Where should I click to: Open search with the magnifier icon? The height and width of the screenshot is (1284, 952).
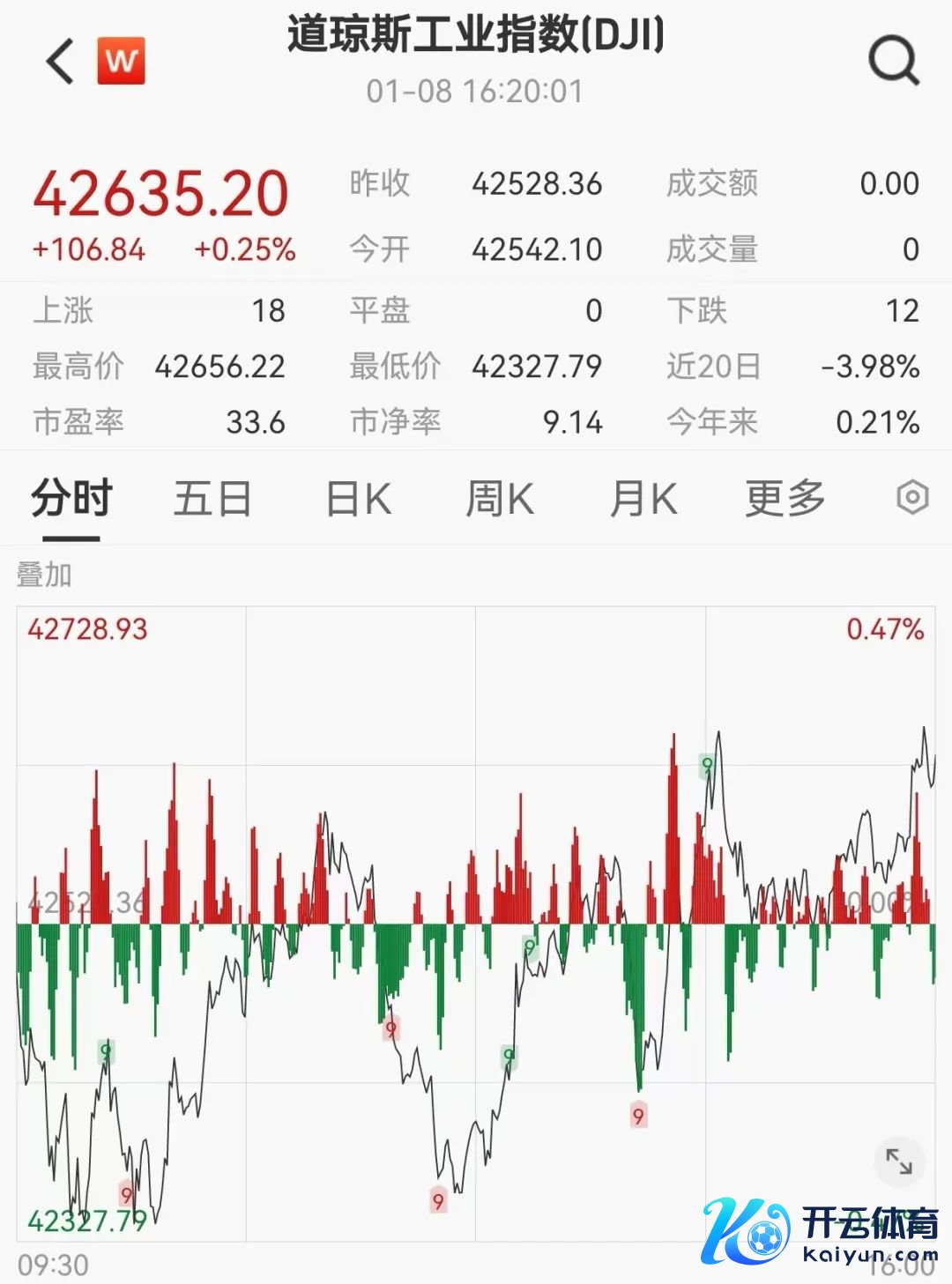pyautogui.click(x=893, y=61)
